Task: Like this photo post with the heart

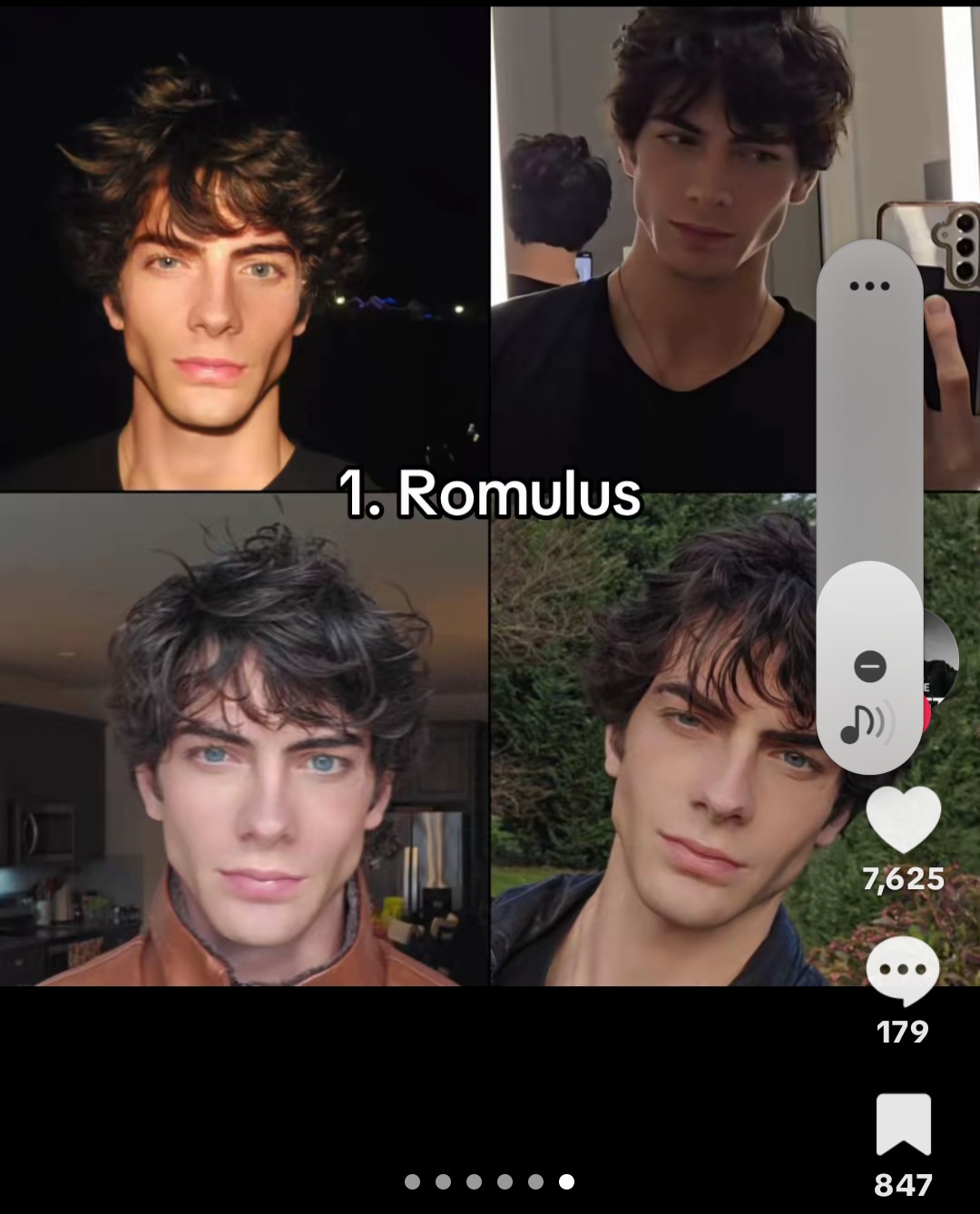Action: (903, 819)
